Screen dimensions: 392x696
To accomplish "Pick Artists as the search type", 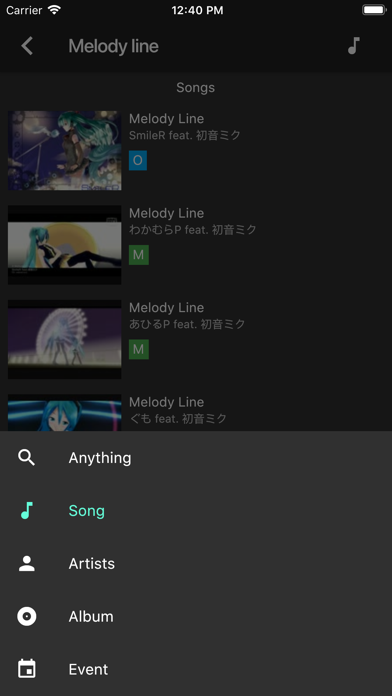I will coord(196,563).
